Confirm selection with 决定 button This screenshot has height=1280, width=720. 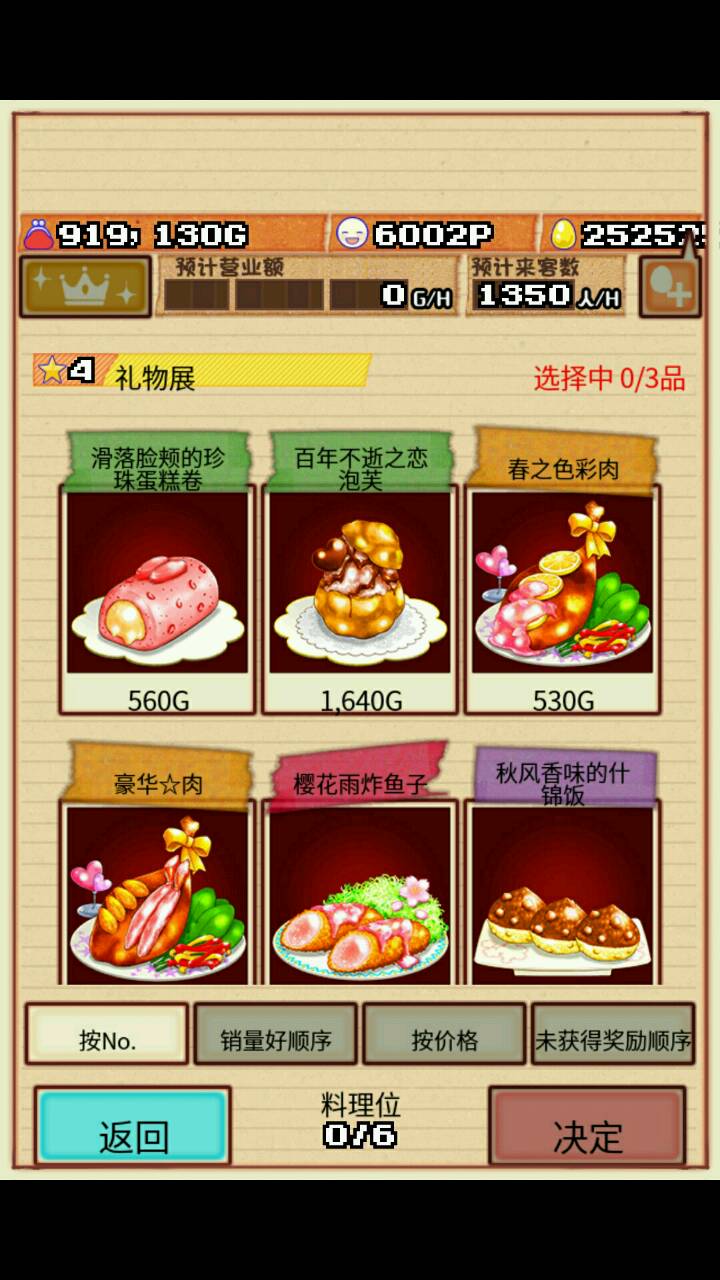587,1127
